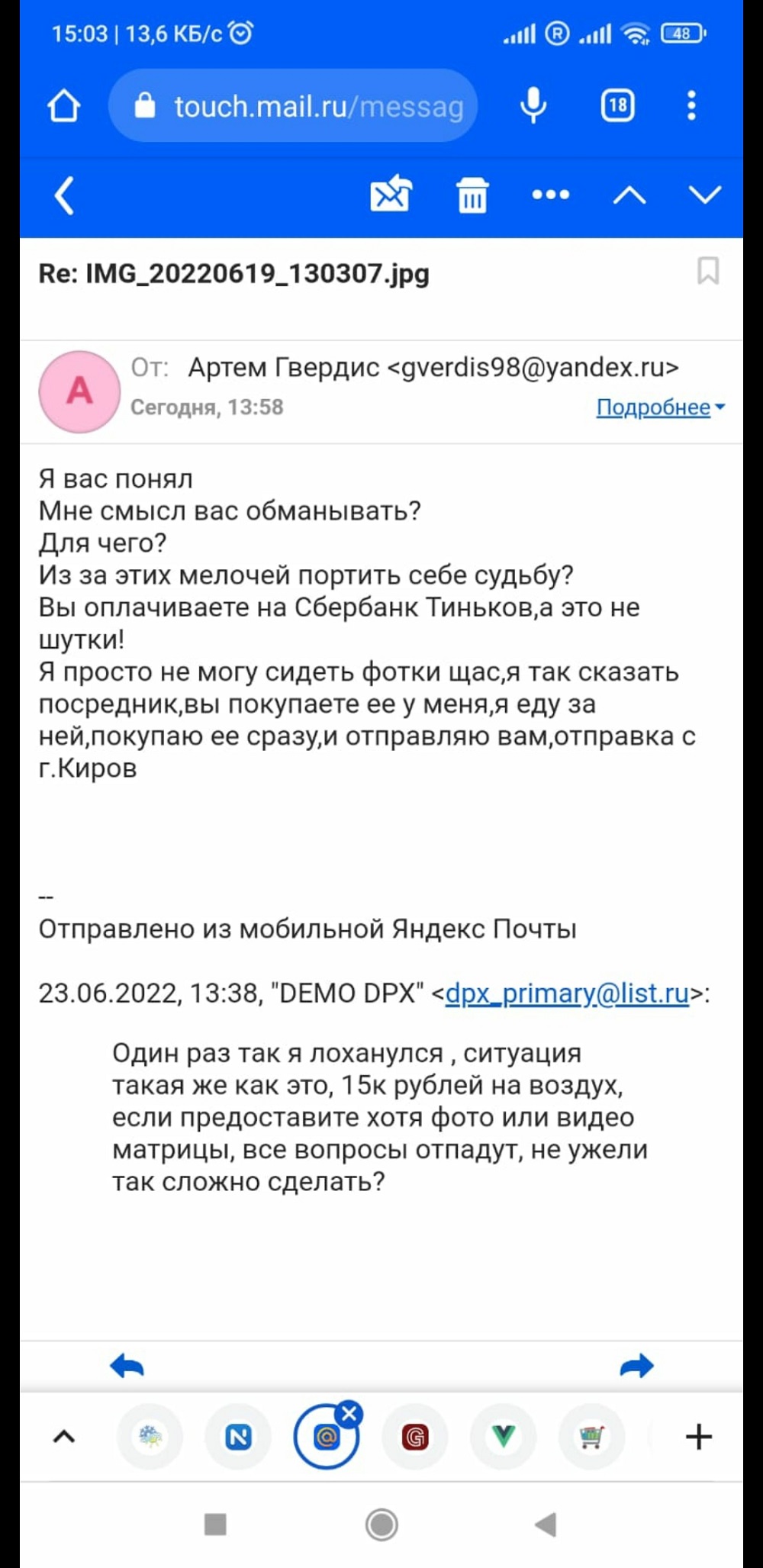
Task: Add a new browser tab
Action: (698, 1438)
